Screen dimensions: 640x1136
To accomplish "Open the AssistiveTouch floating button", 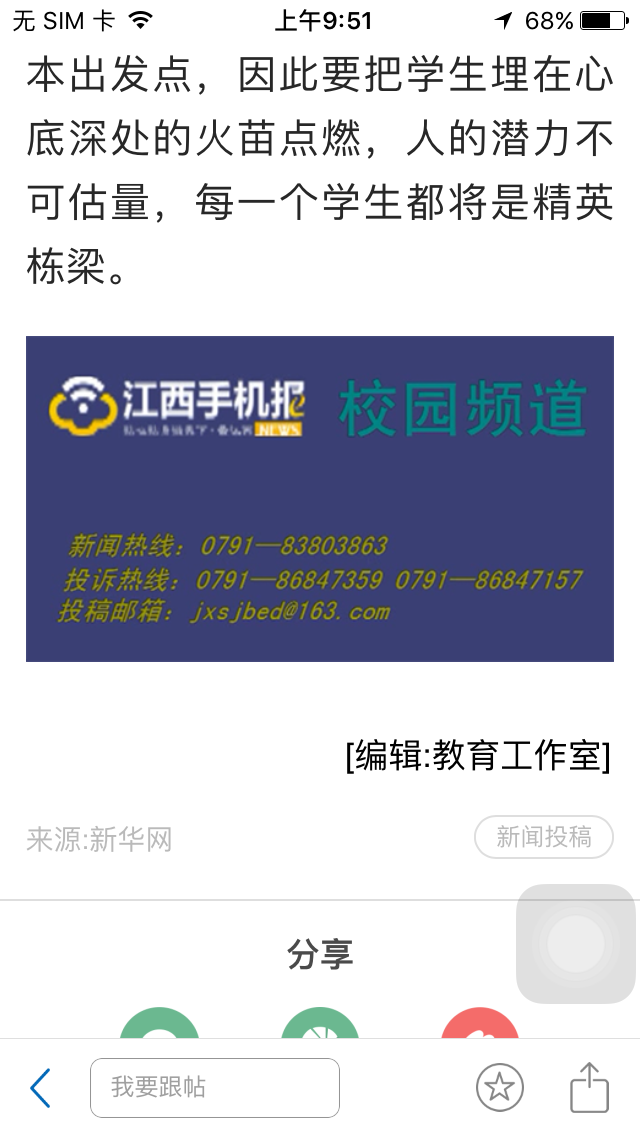I will [576, 944].
